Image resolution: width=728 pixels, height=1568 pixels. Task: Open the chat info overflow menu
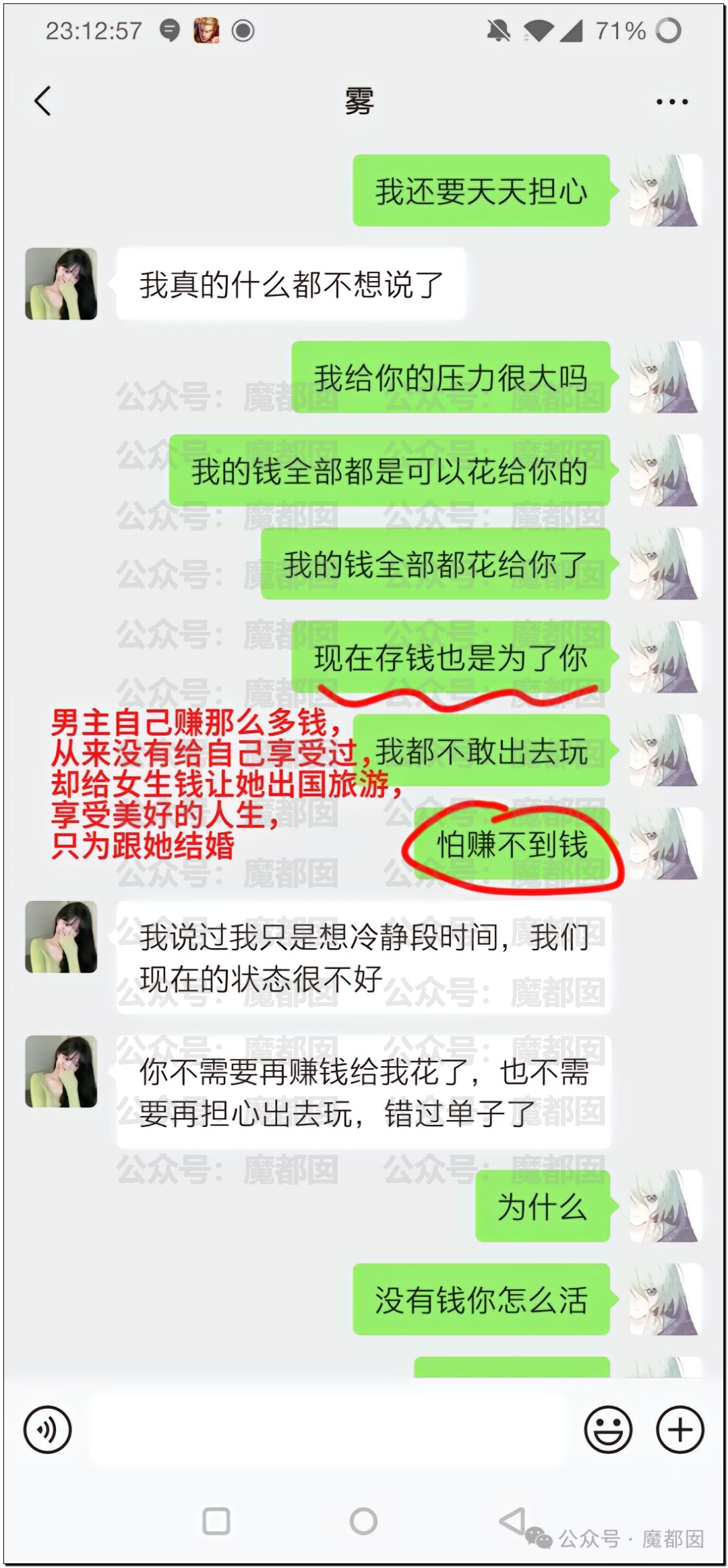point(671,103)
